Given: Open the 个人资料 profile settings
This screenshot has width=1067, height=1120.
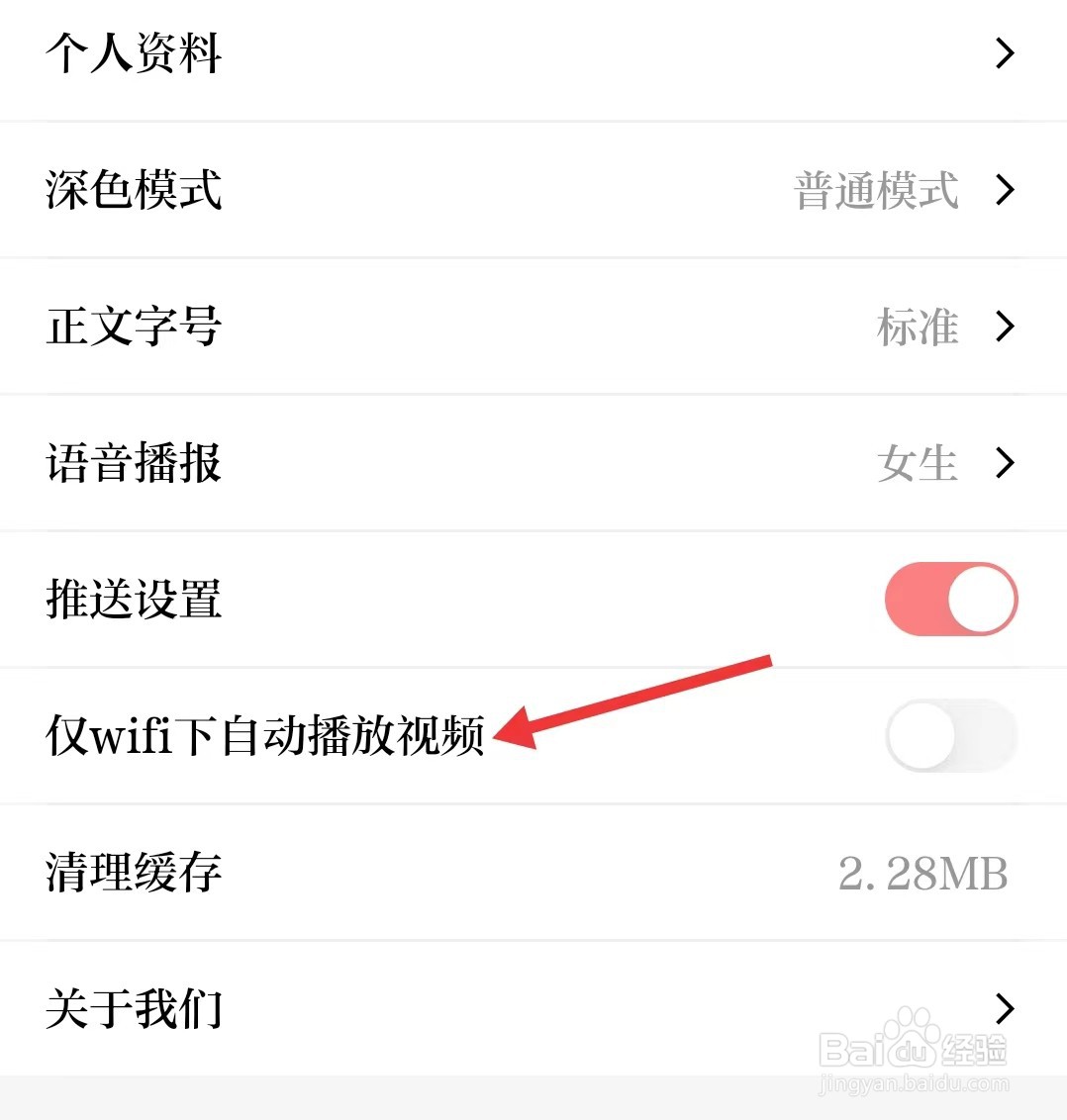Looking at the screenshot, I should [134, 54].
